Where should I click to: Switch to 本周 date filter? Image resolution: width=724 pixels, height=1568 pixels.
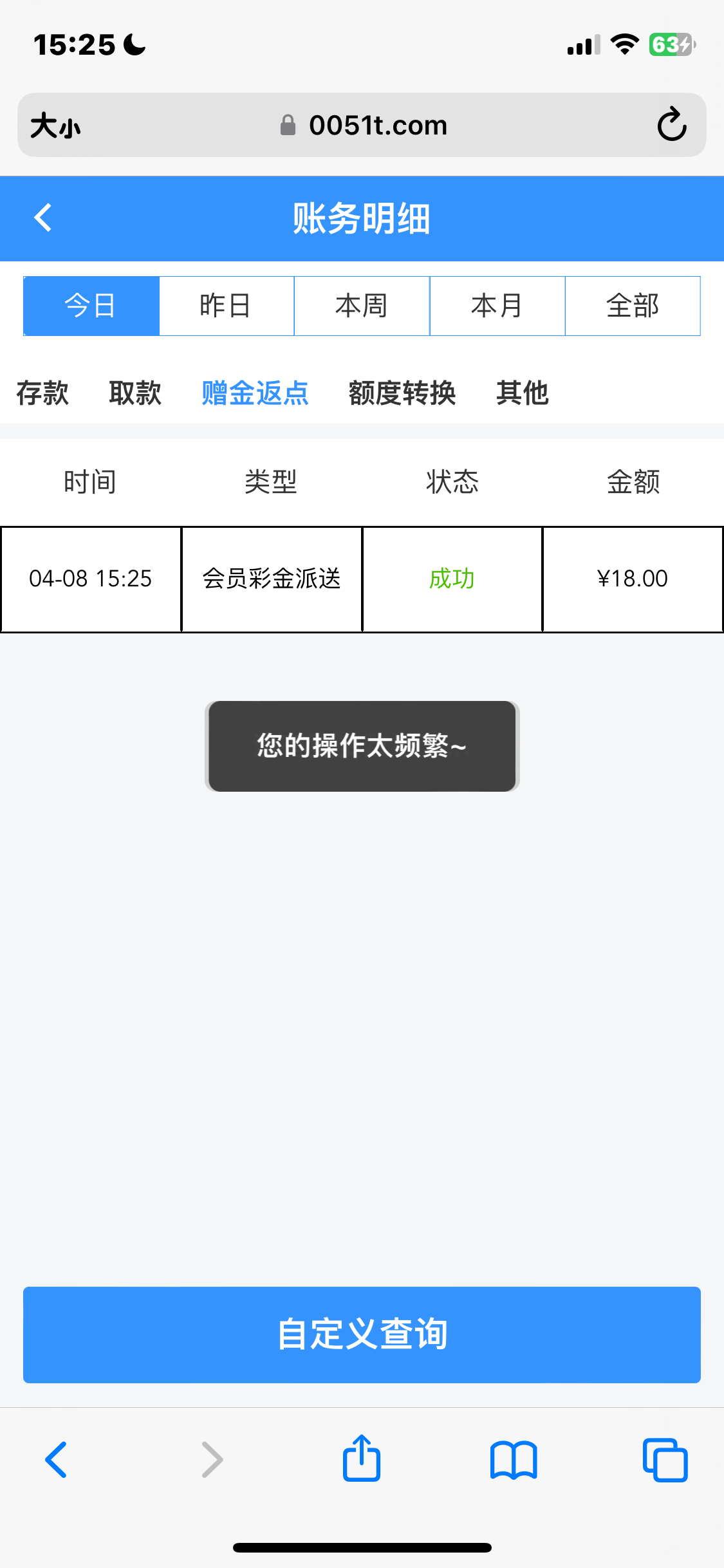click(362, 306)
